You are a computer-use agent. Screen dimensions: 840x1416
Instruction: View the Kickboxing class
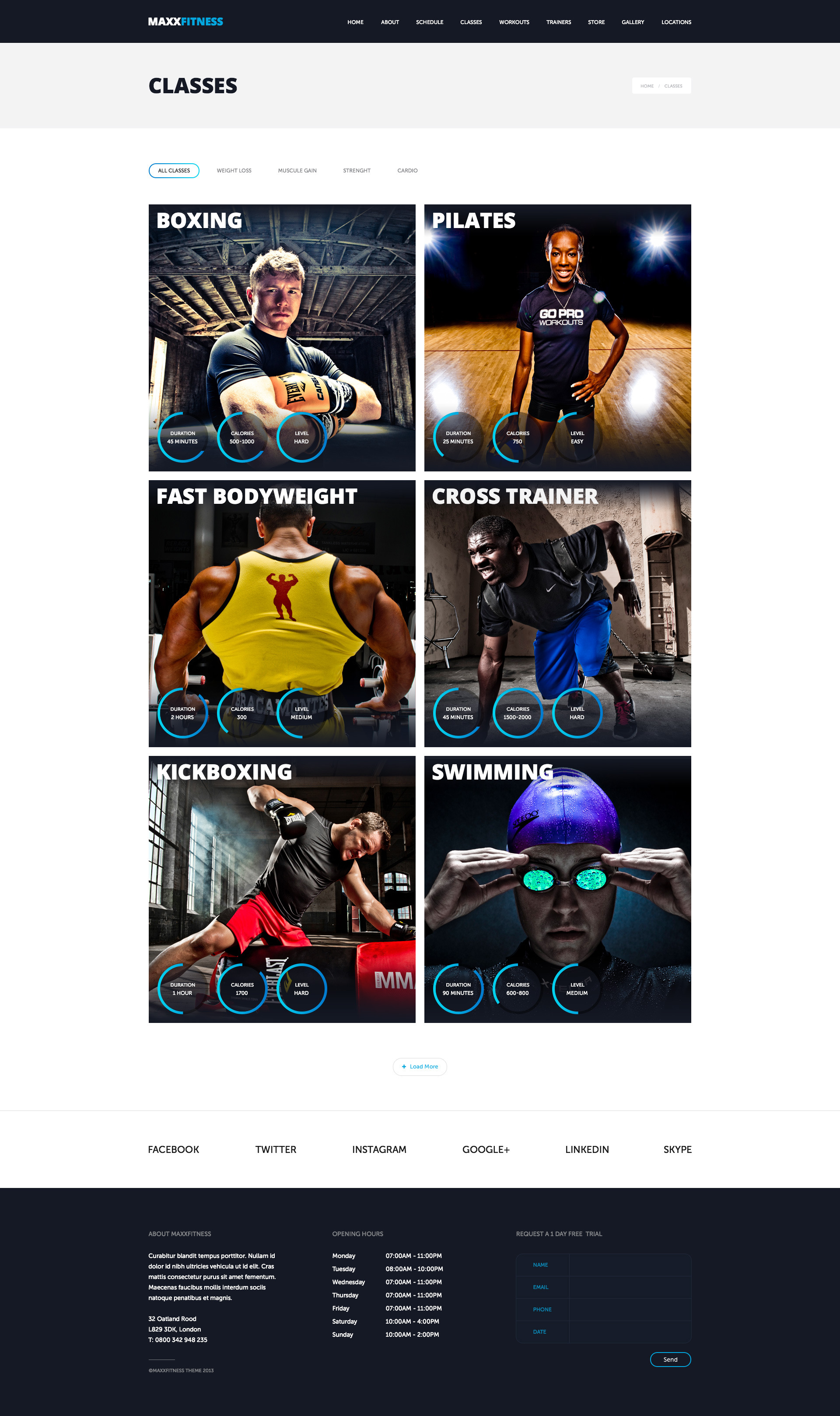tap(282, 889)
